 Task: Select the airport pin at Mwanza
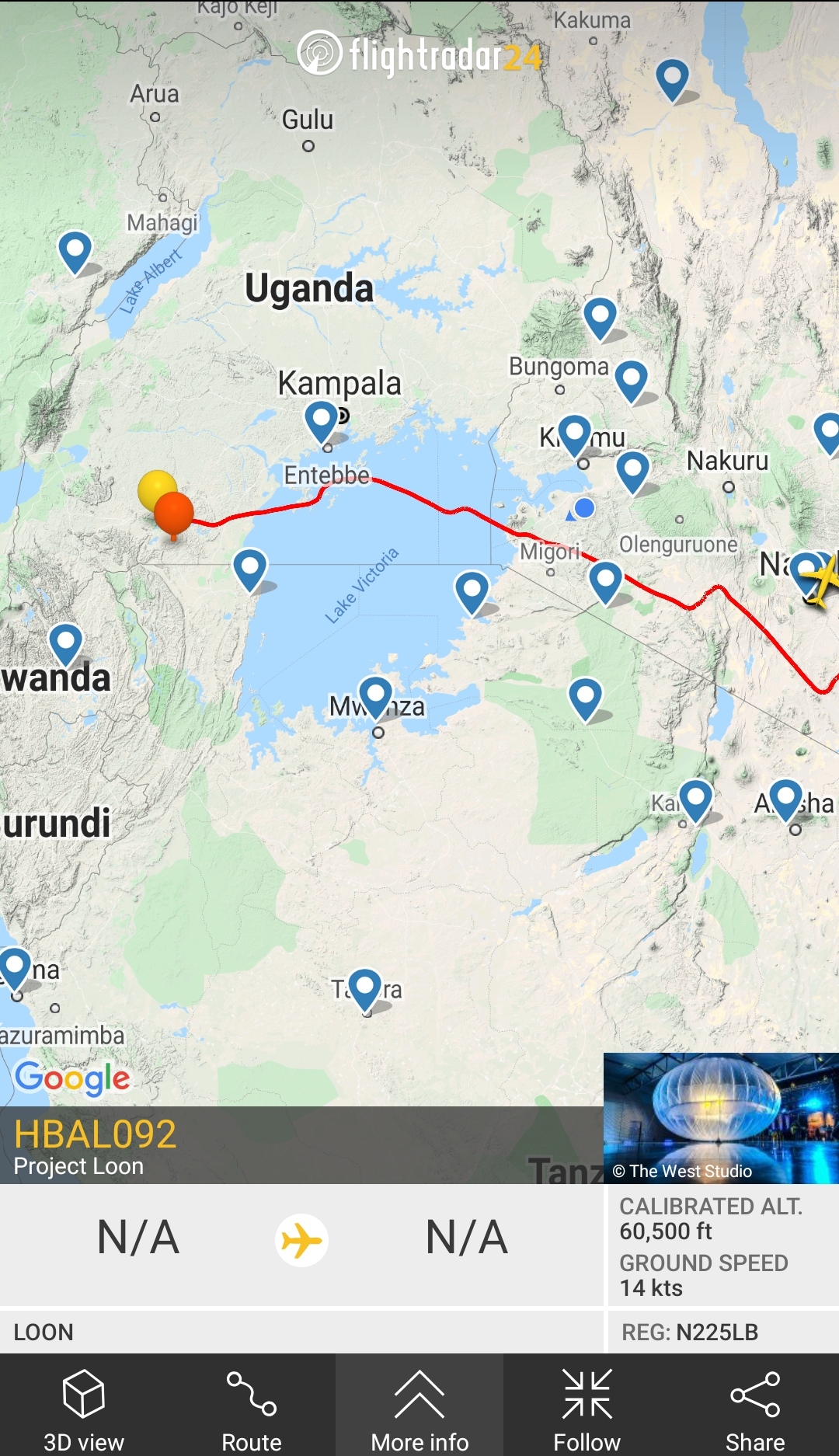click(376, 695)
